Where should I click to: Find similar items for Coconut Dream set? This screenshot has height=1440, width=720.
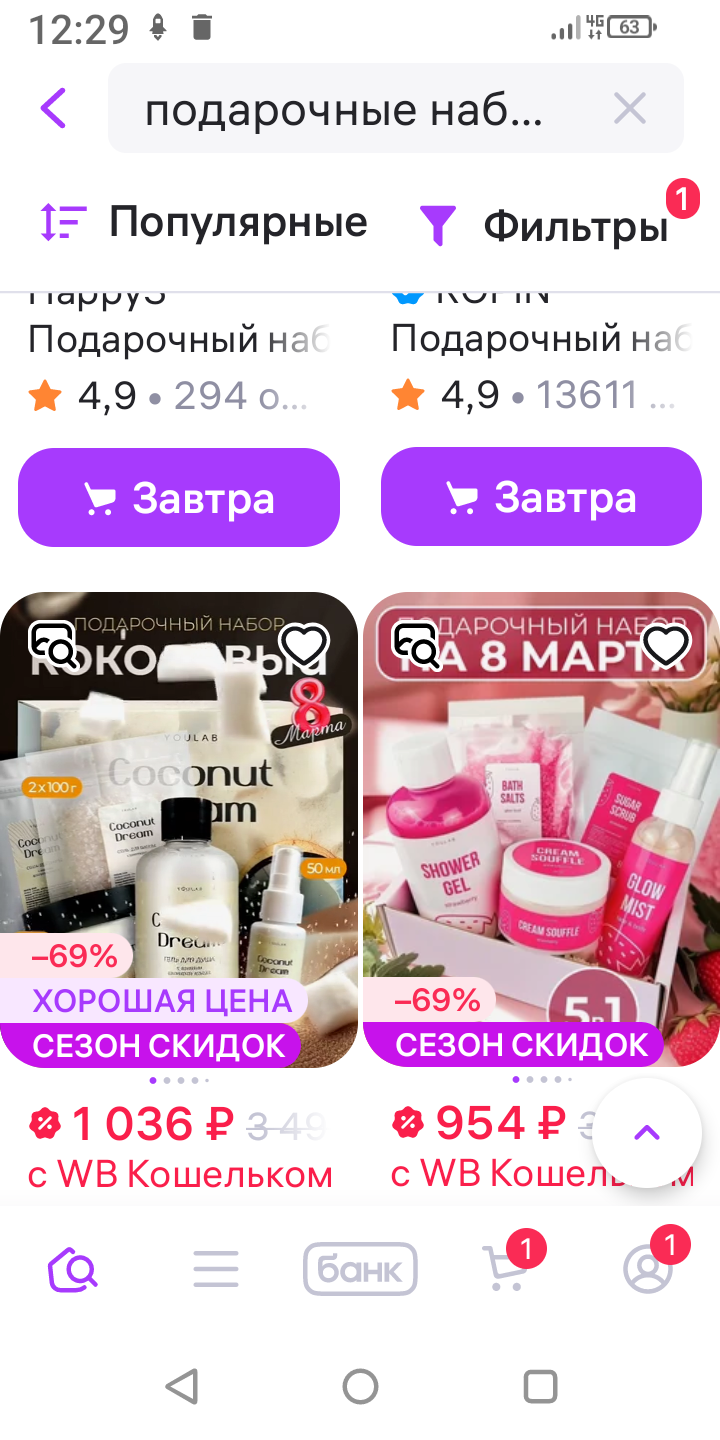[x=53, y=645]
